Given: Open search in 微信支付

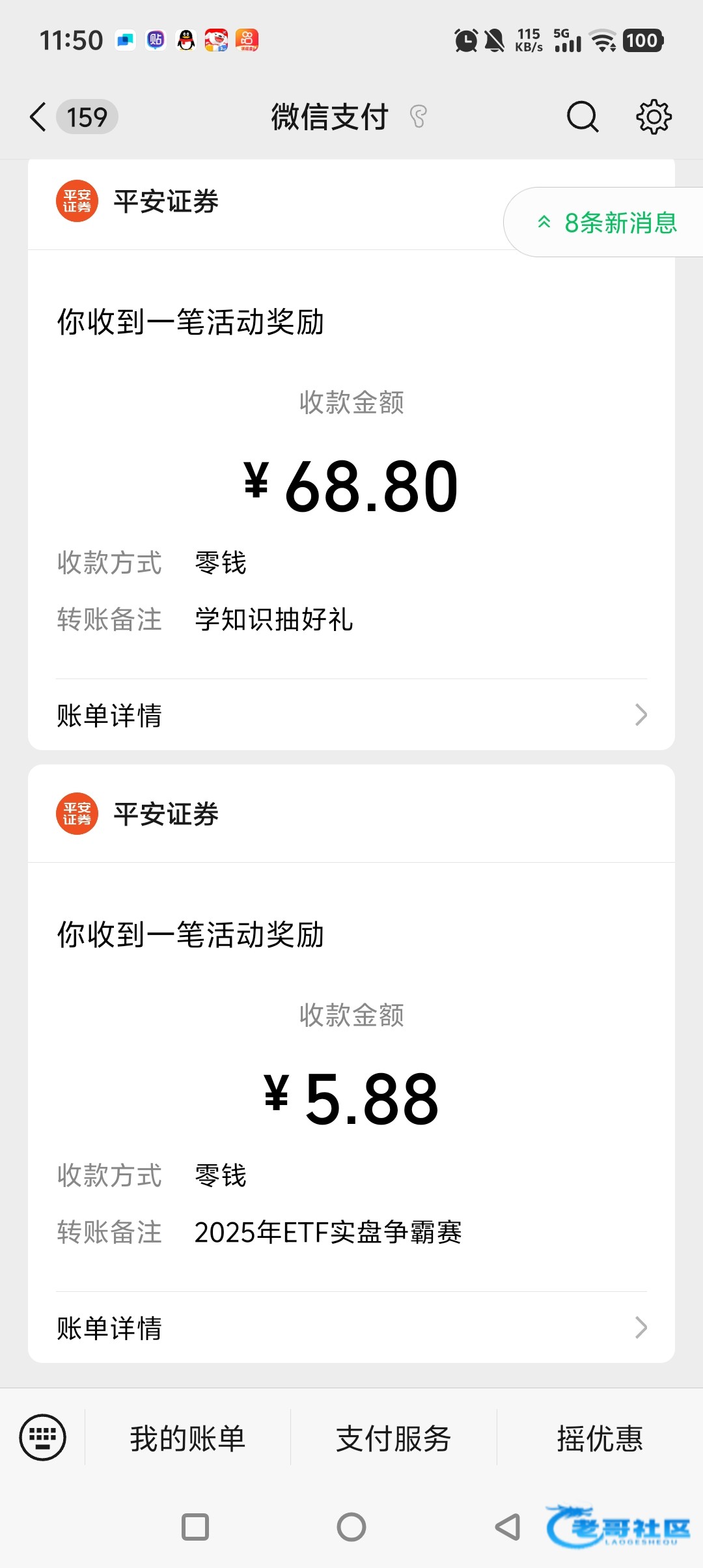Looking at the screenshot, I should coord(582,117).
